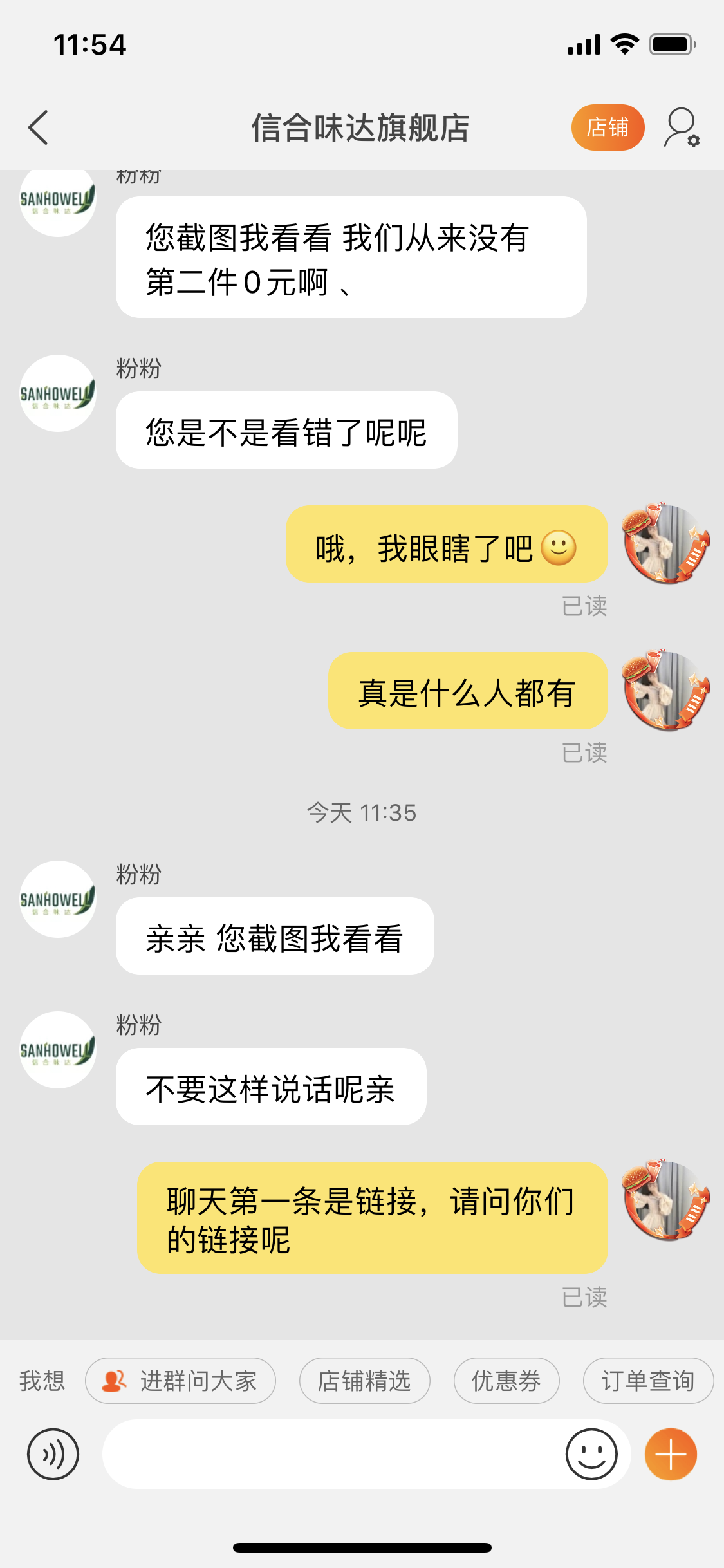The height and width of the screenshot is (1568, 724).
Task: Select the 店铺精选 chip
Action: click(364, 1381)
